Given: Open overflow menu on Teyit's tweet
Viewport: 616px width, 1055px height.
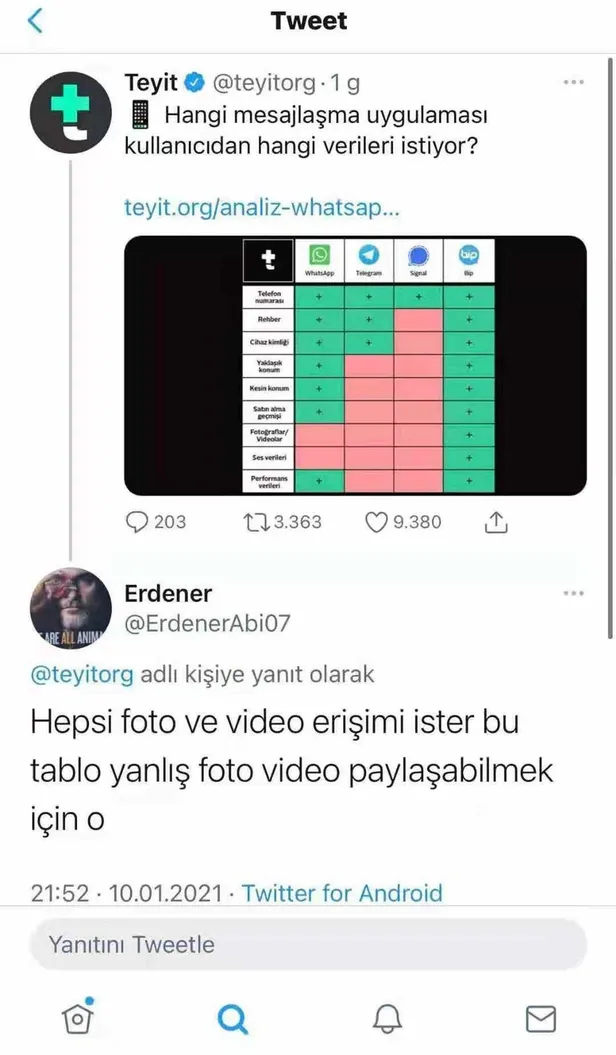Looking at the screenshot, I should 573,83.
